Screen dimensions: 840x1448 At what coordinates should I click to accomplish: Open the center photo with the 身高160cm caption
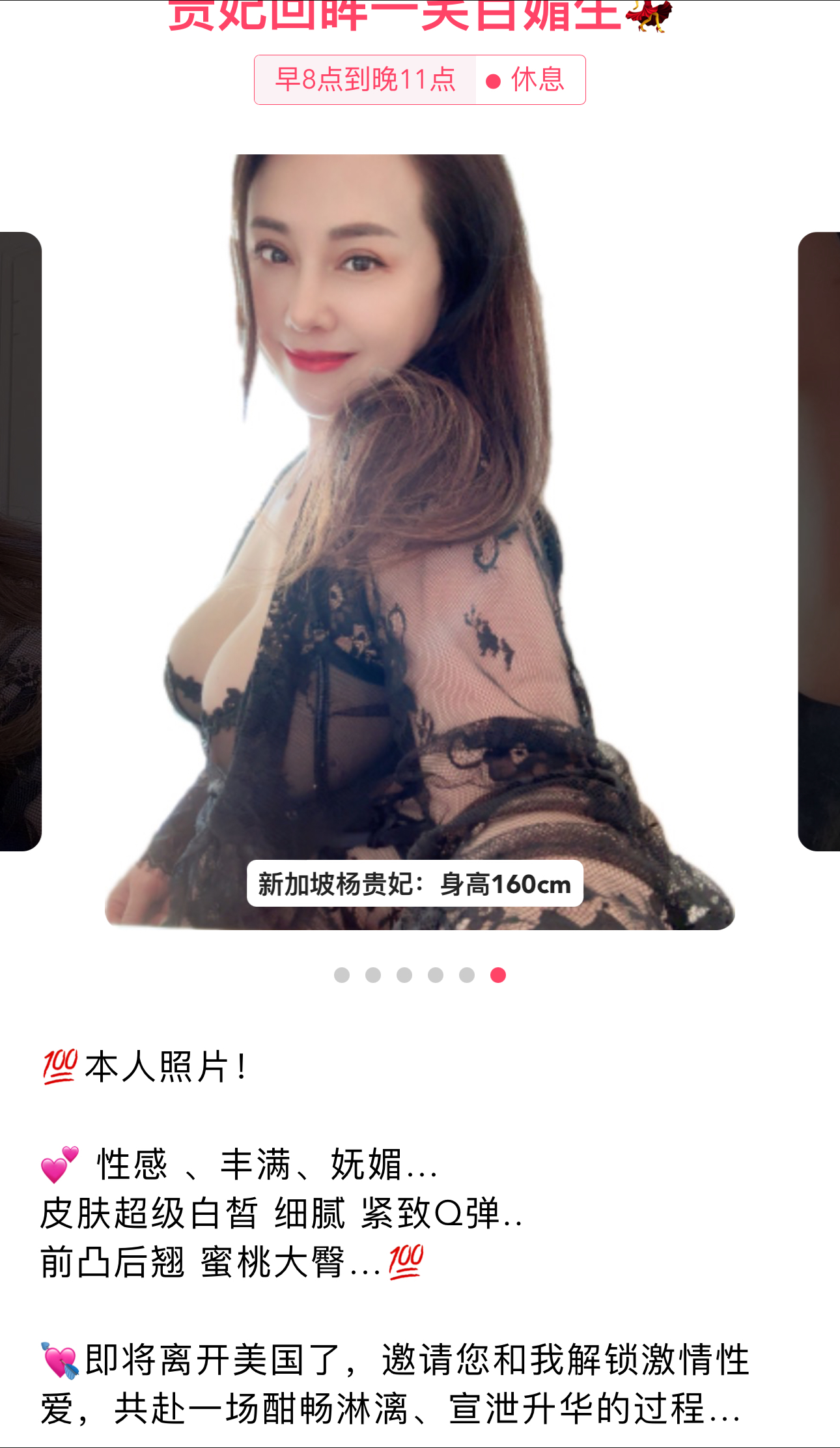pos(420,541)
